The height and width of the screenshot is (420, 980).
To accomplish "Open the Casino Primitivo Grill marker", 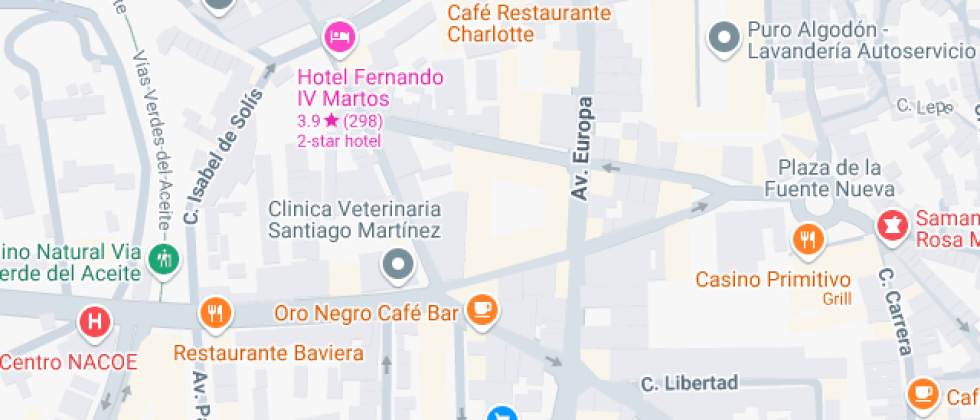I will pos(807,239).
